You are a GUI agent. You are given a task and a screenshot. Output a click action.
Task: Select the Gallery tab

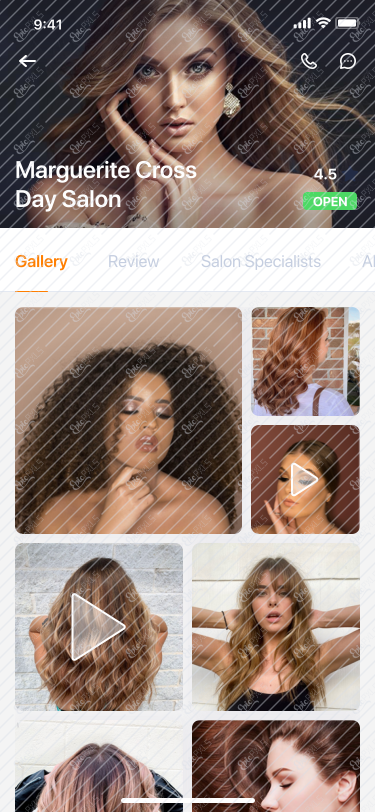pos(41,262)
